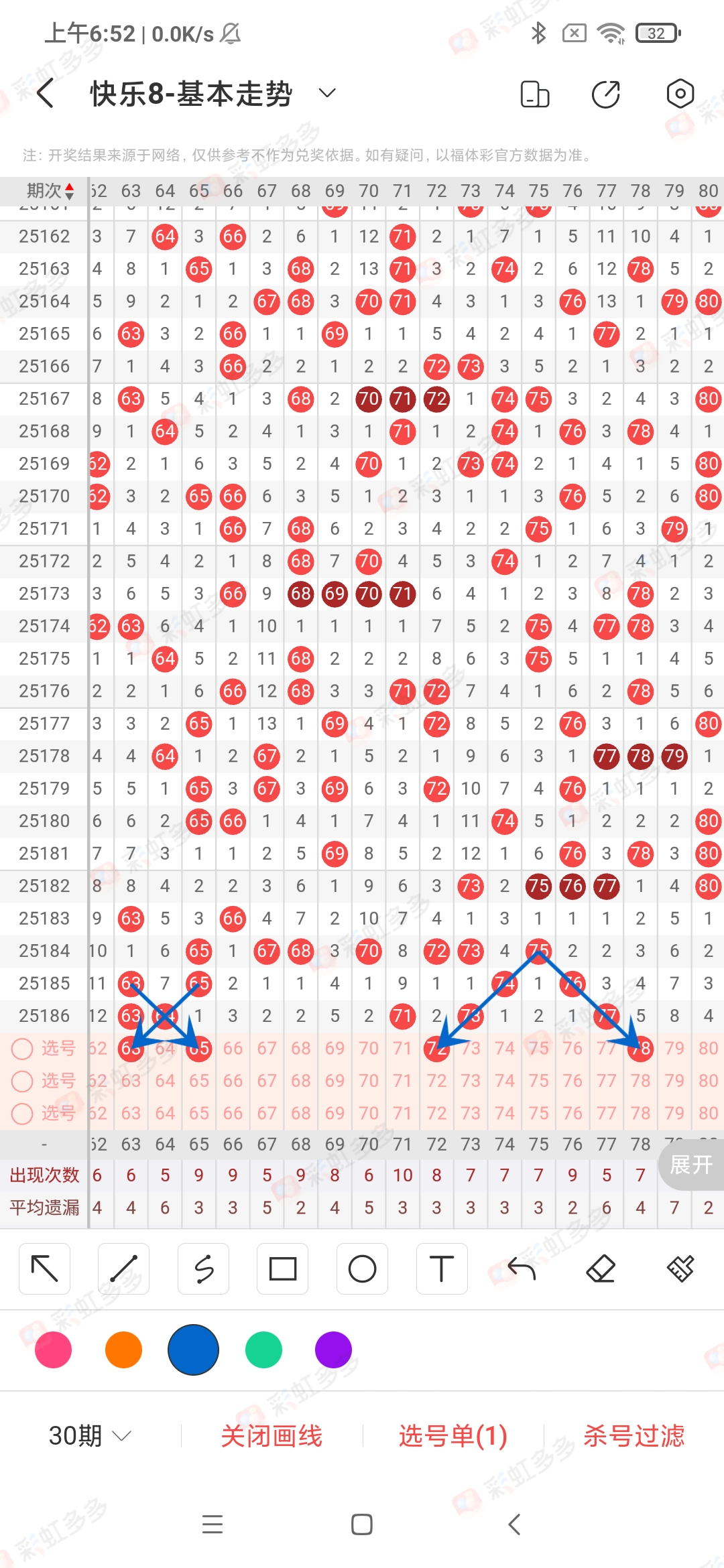Share the trend chart
This screenshot has height=1568, width=724.
pos(606,94)
